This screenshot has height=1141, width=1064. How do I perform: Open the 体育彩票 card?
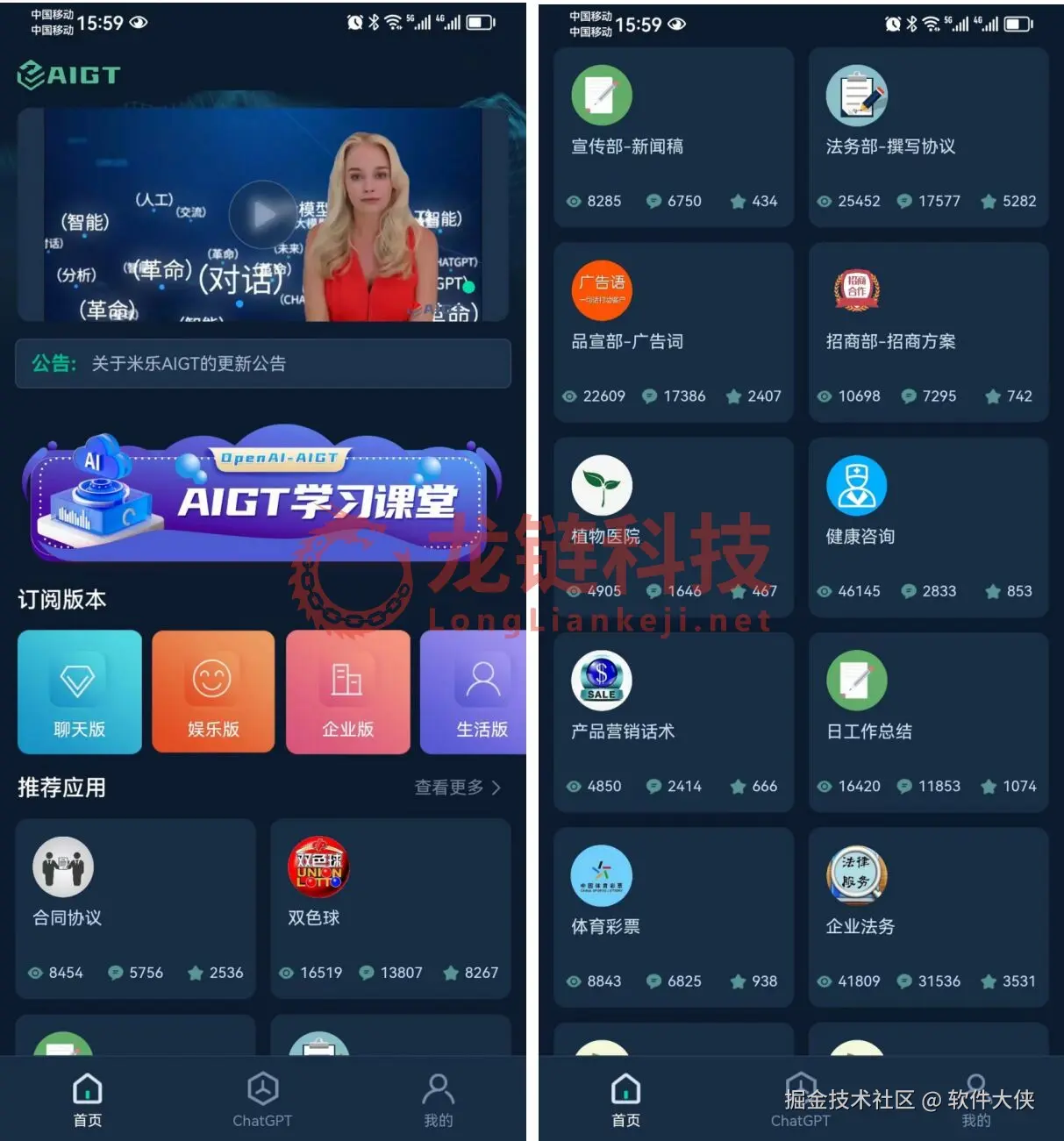pyautogui.click(x=673, y=916)
